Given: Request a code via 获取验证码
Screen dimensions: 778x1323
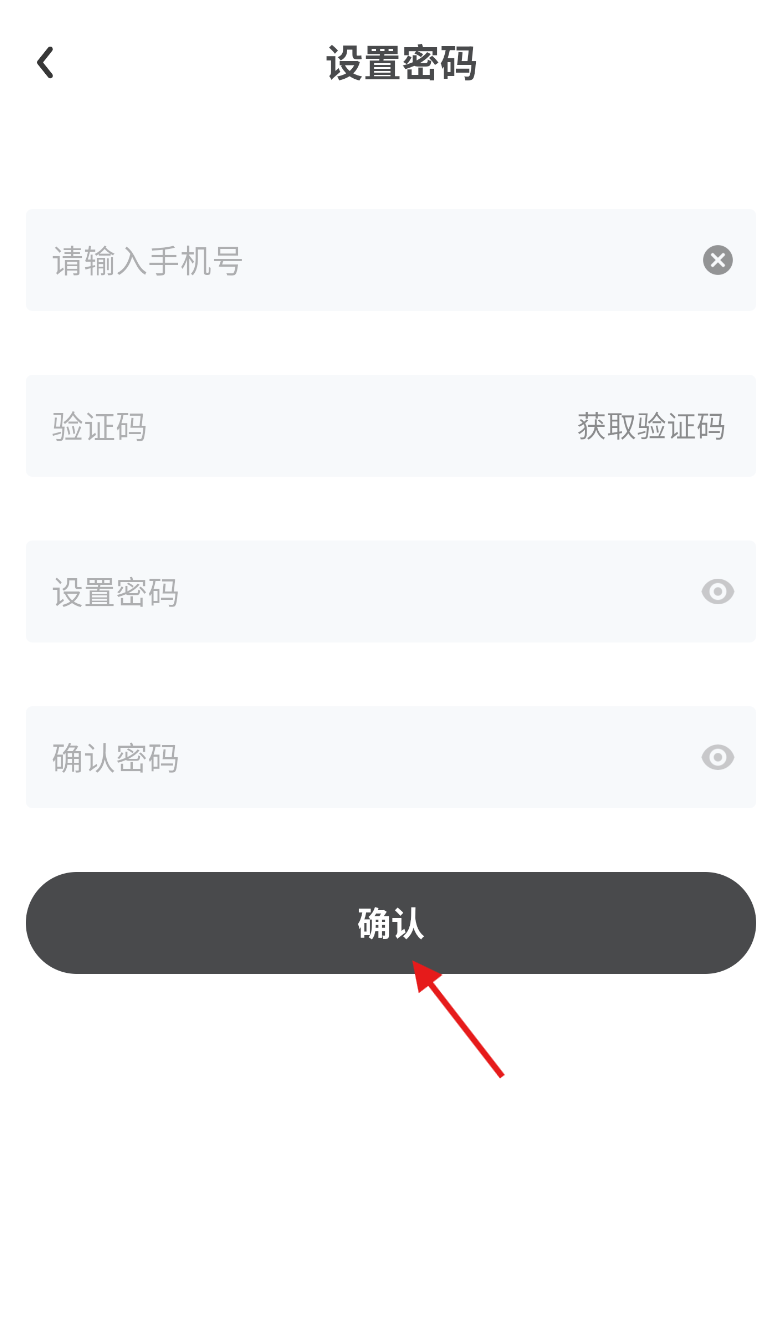Looking at the screenshot, I should tap(651, 426).
